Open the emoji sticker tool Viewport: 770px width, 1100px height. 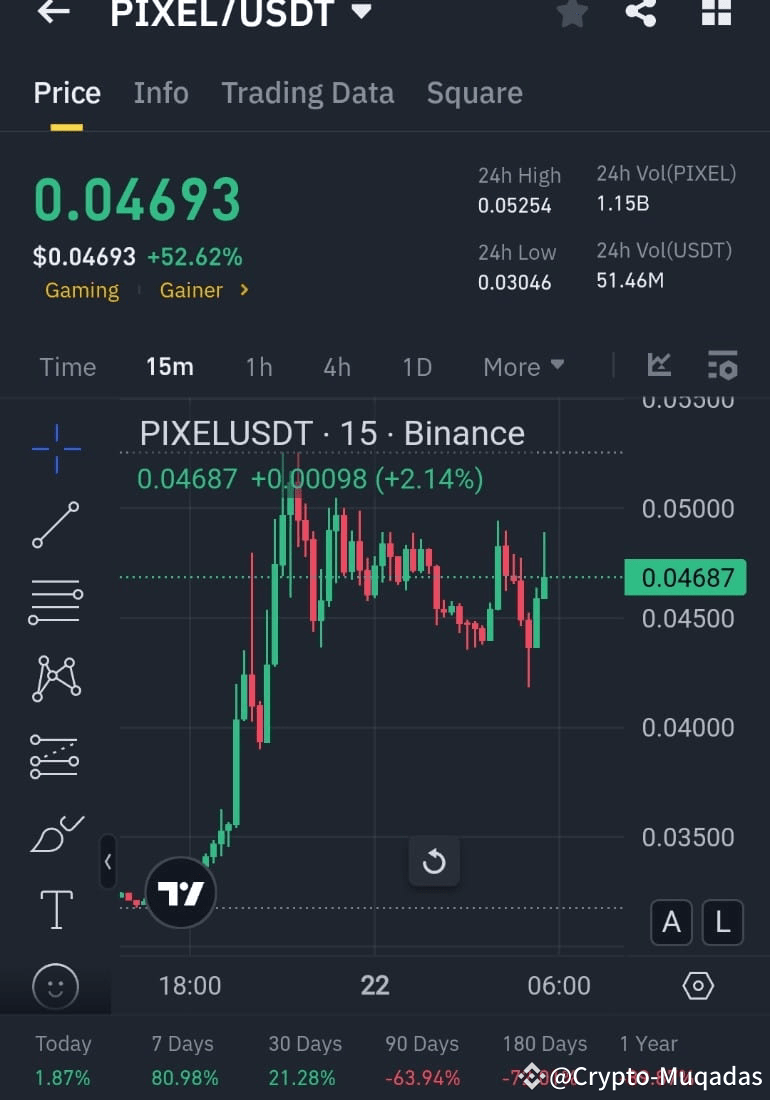(55, 987)
